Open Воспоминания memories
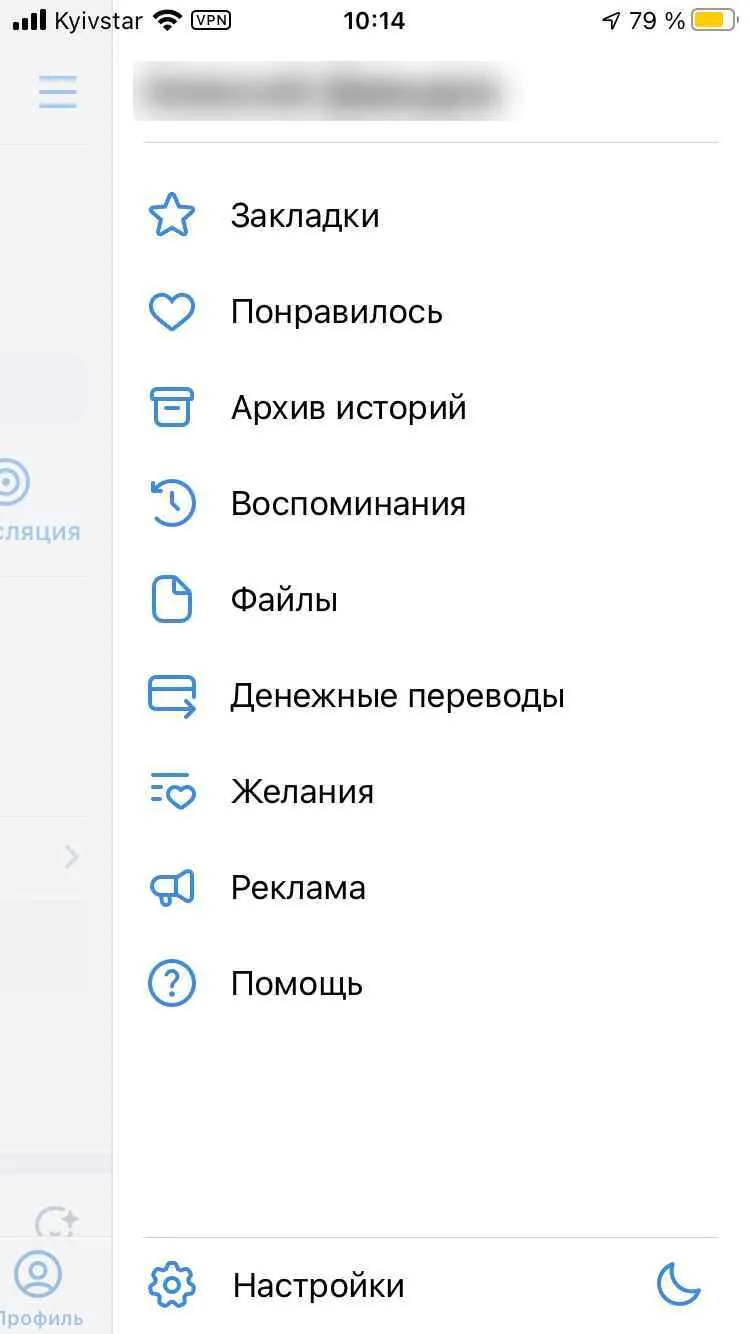Image resolution: width=750 pixels, height=1334 pixels. coord(348,504)
